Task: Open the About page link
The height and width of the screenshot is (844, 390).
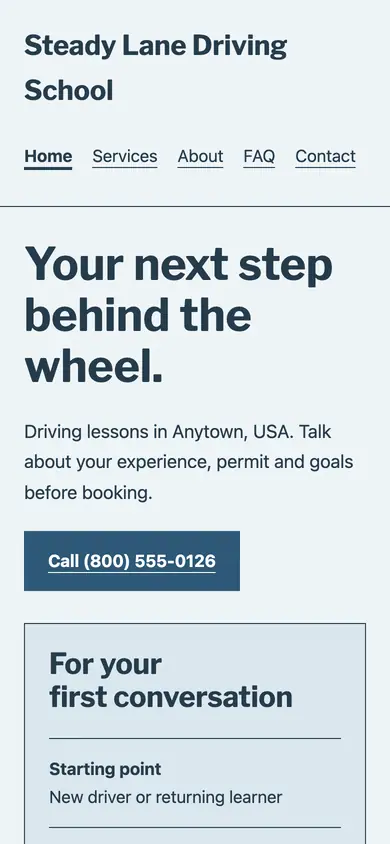Action: click(x=200, y=157)
